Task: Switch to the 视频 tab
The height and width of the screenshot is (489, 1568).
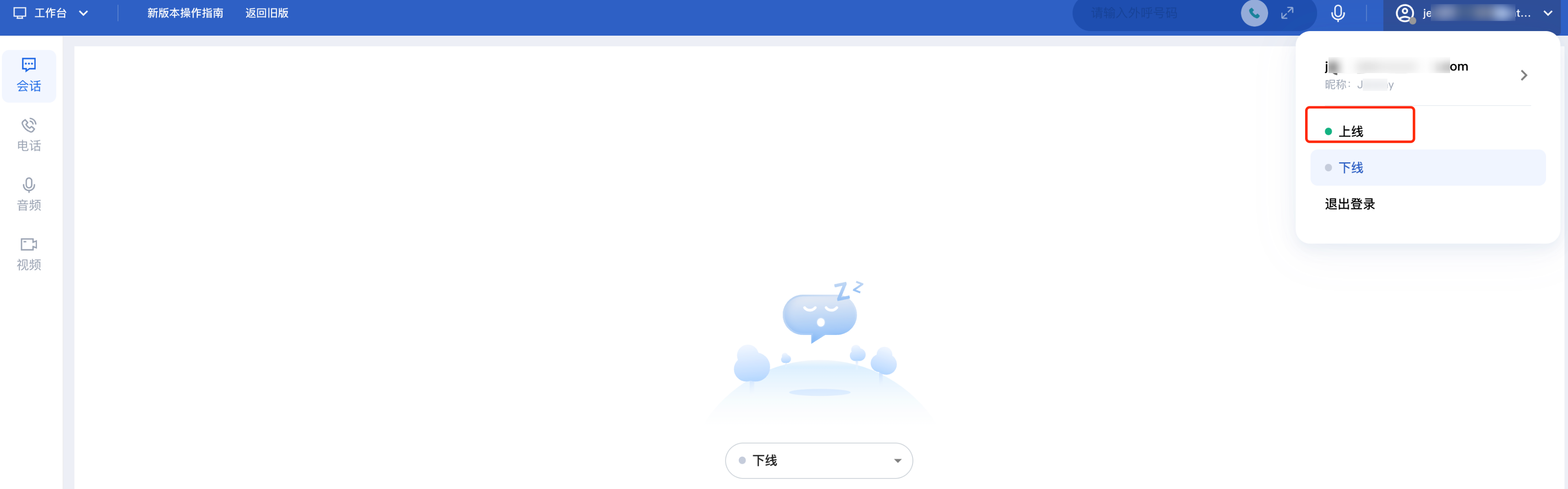Action: pos(29,254)
